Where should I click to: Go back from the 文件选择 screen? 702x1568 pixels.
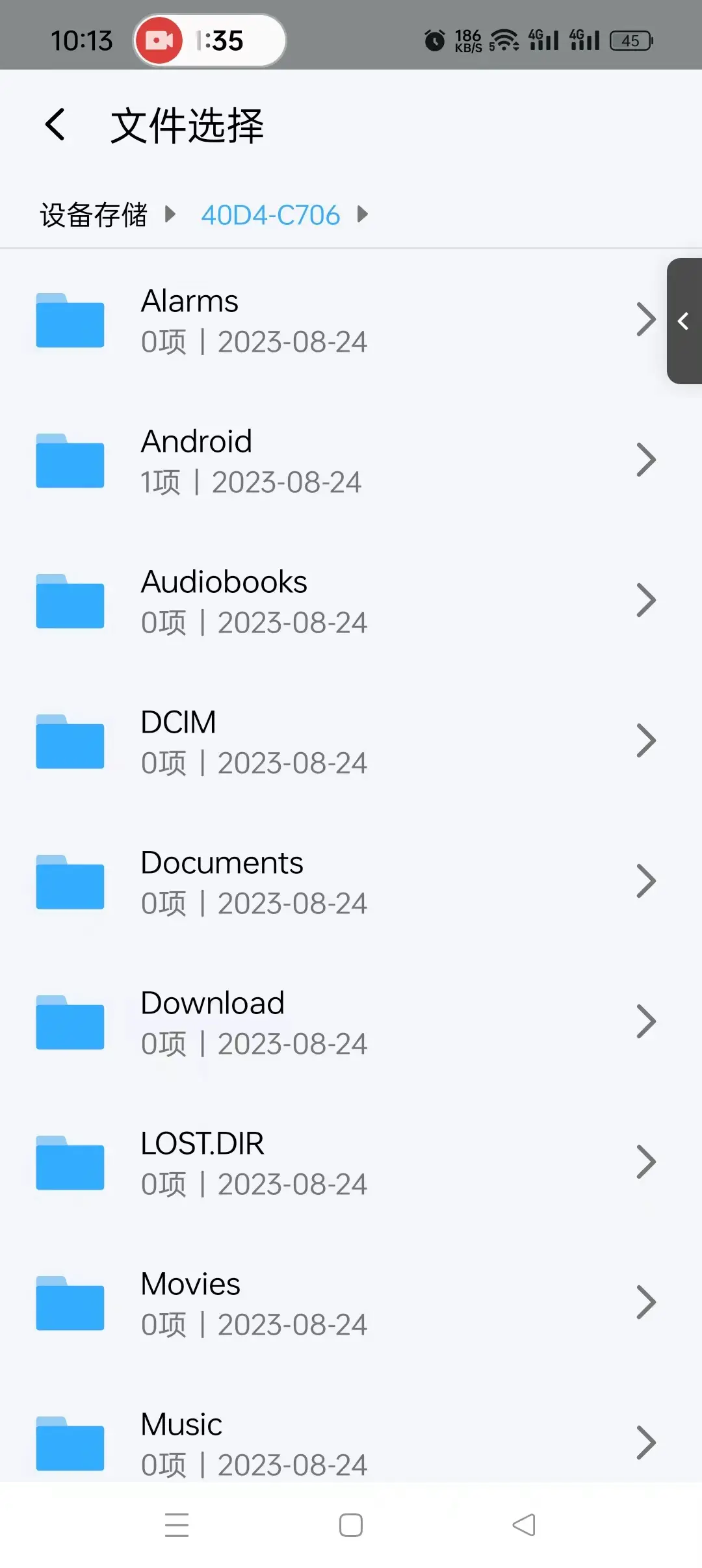pos(55,124)
